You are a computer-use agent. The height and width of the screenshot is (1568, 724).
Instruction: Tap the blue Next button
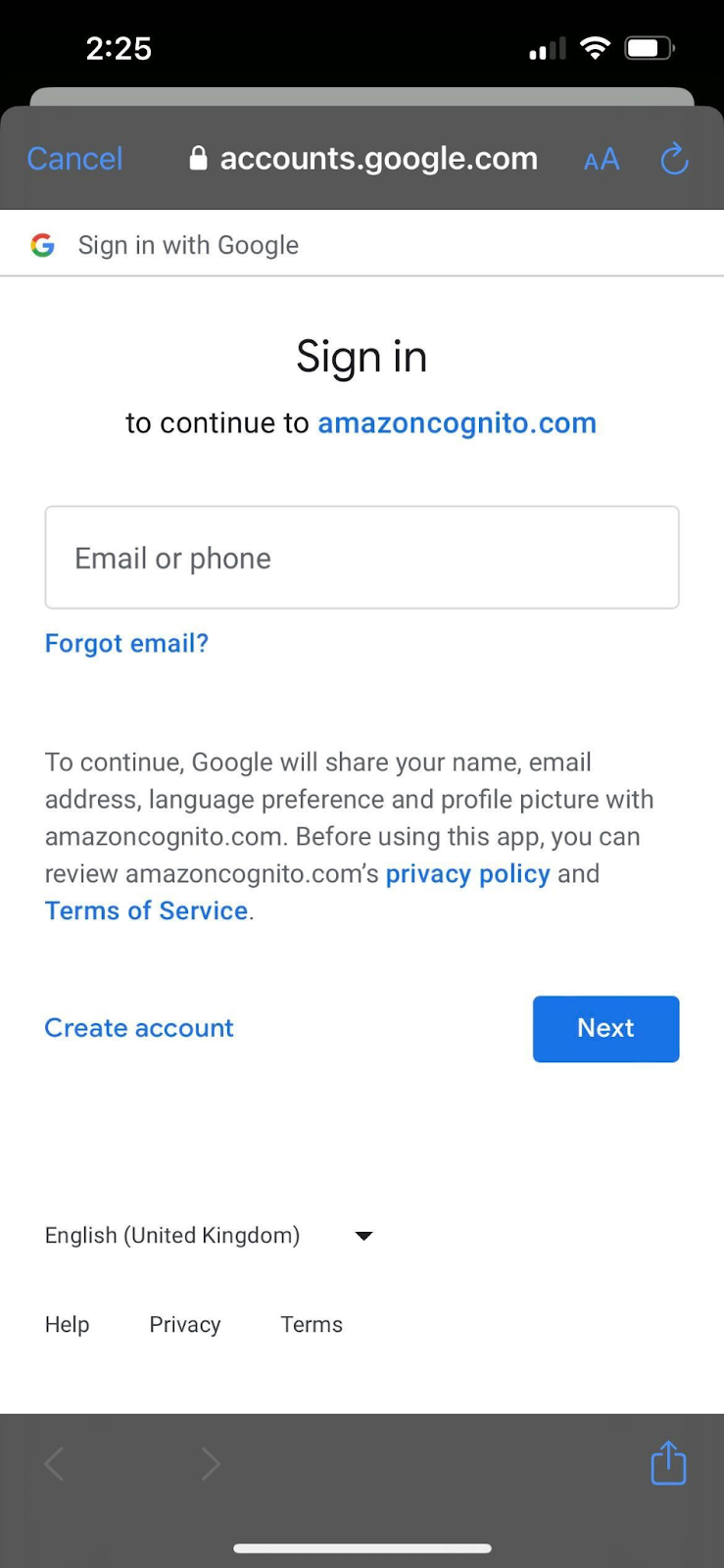605,1029
